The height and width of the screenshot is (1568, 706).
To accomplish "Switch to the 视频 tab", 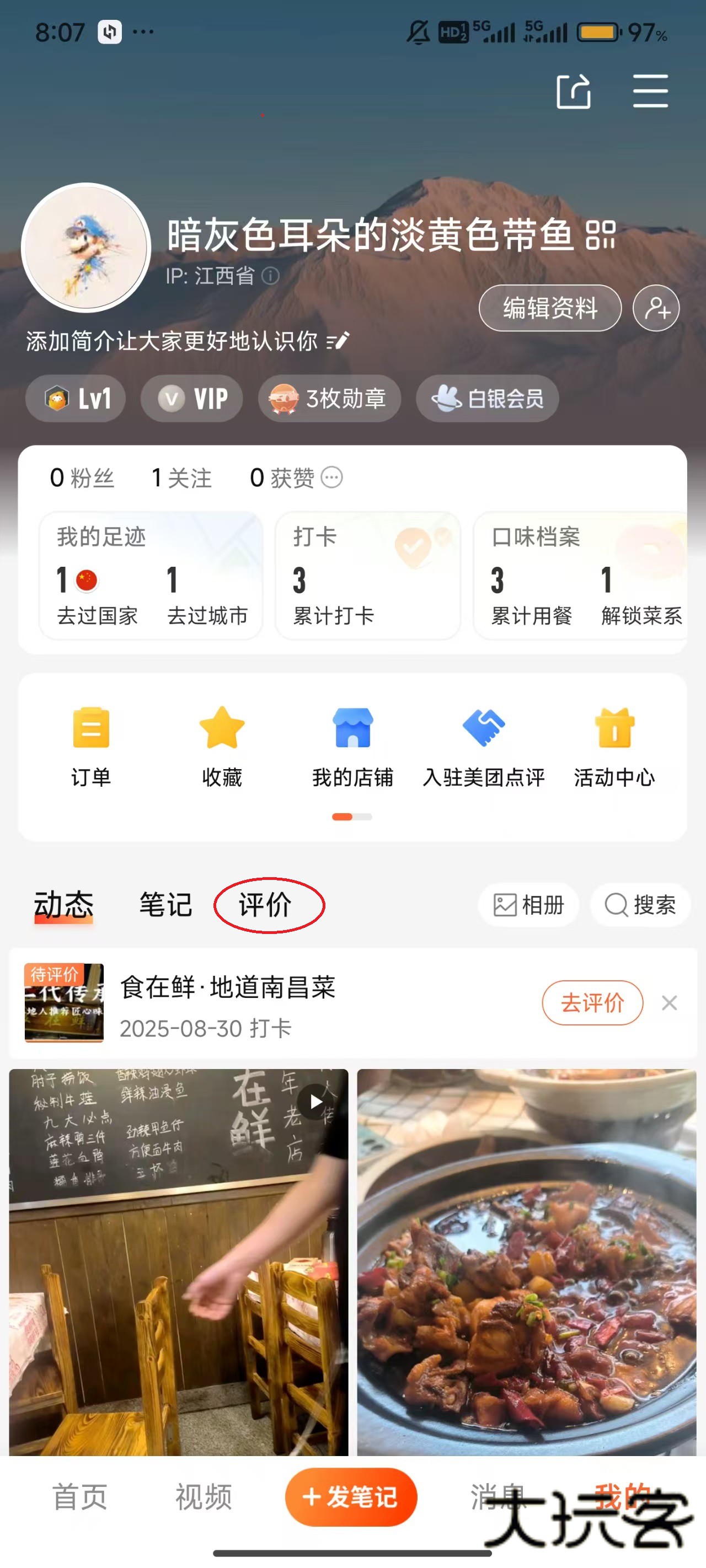I will (204, 1497).
